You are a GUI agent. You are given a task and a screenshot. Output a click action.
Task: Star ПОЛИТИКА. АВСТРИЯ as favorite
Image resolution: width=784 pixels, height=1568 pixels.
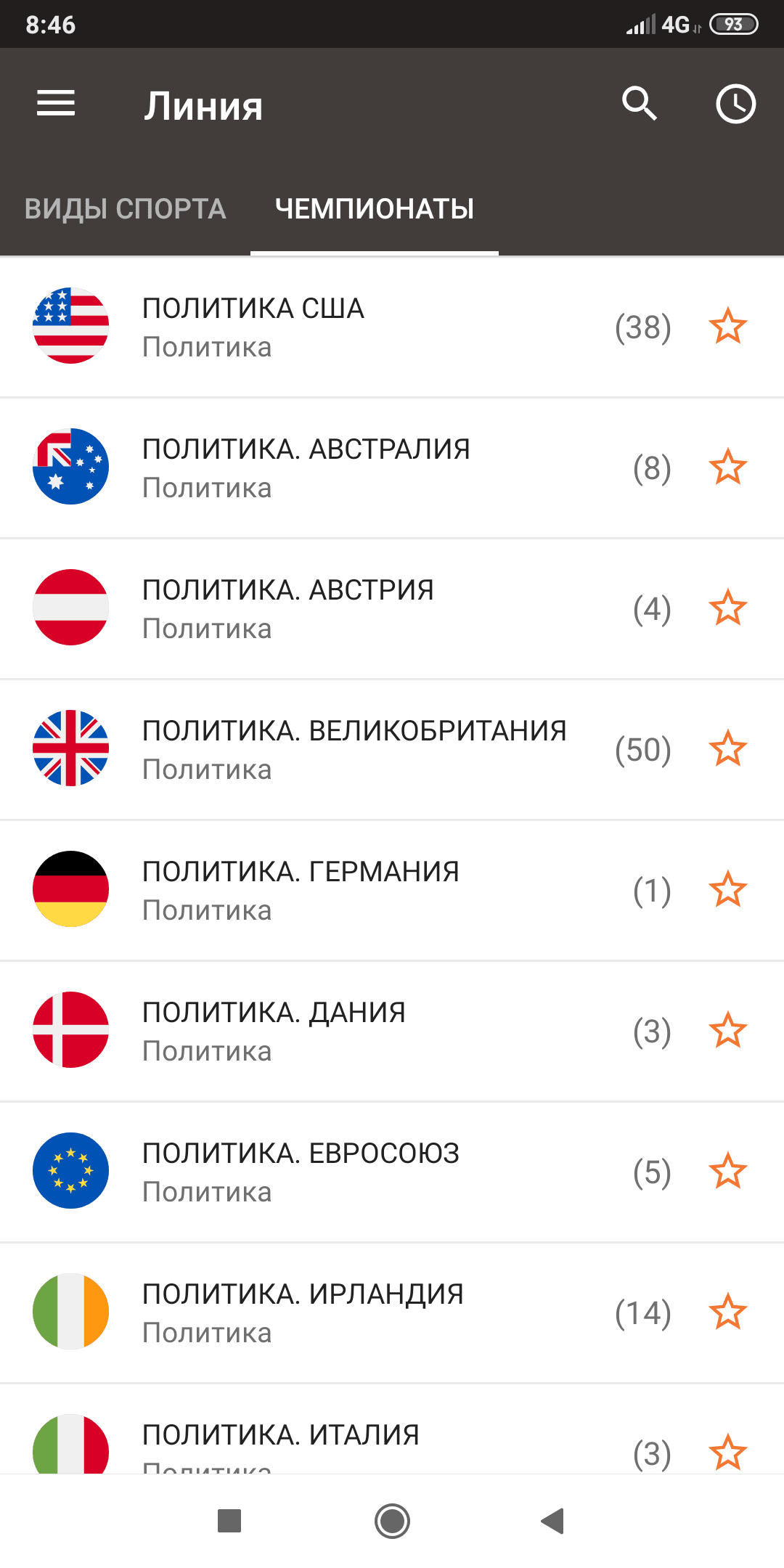(727, 608)
